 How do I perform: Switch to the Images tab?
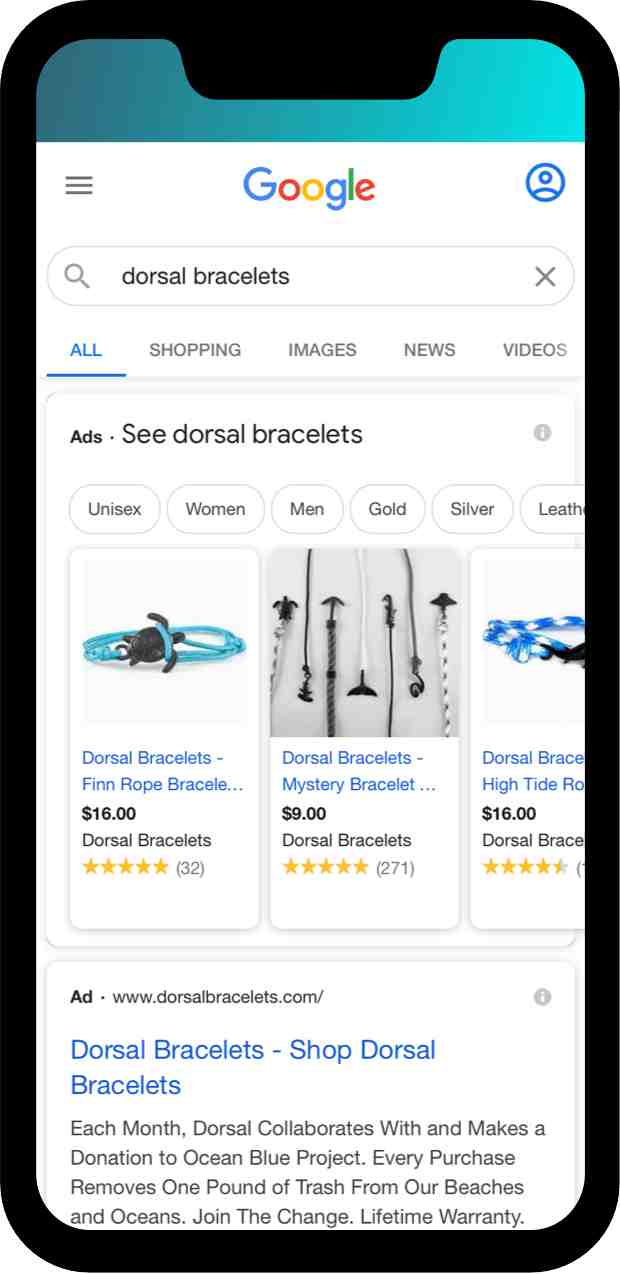[x=322, y=350]
